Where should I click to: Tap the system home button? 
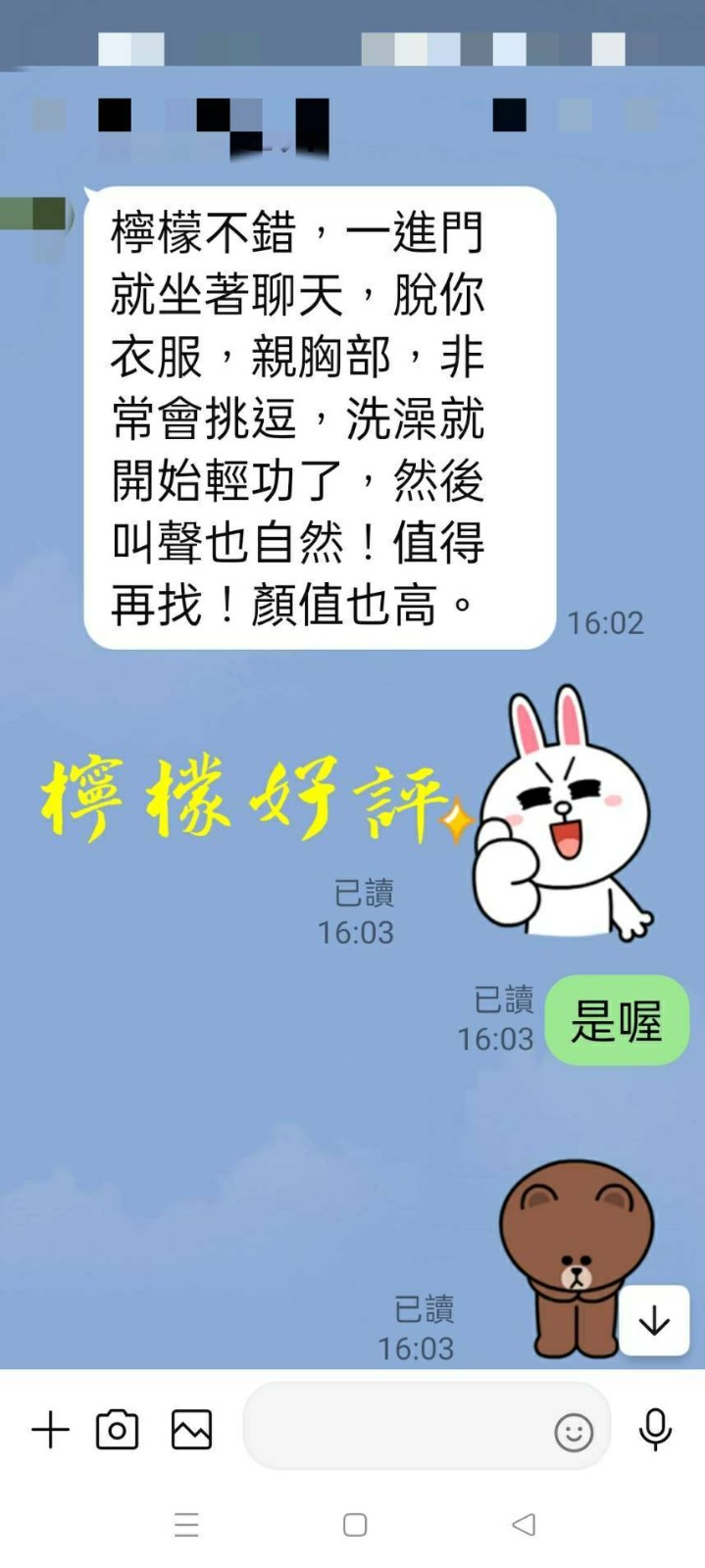click(x=355, y=1524)
